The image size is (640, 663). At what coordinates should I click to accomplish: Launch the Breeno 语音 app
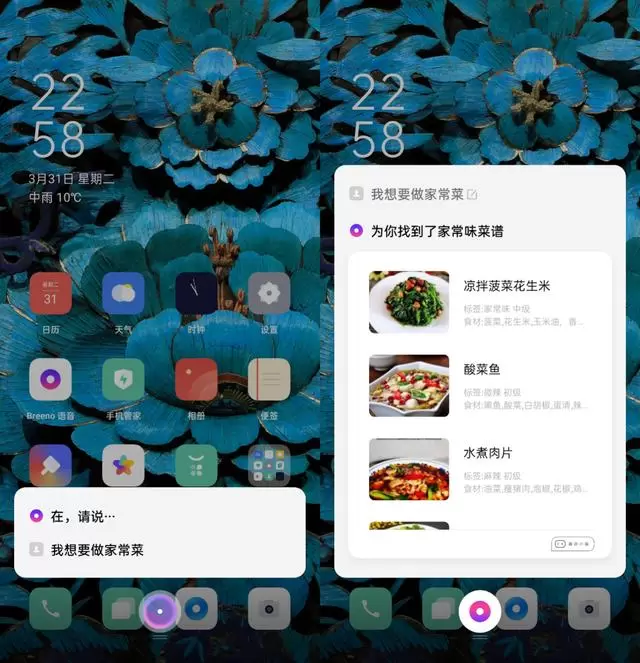click(x=50, y=379)
